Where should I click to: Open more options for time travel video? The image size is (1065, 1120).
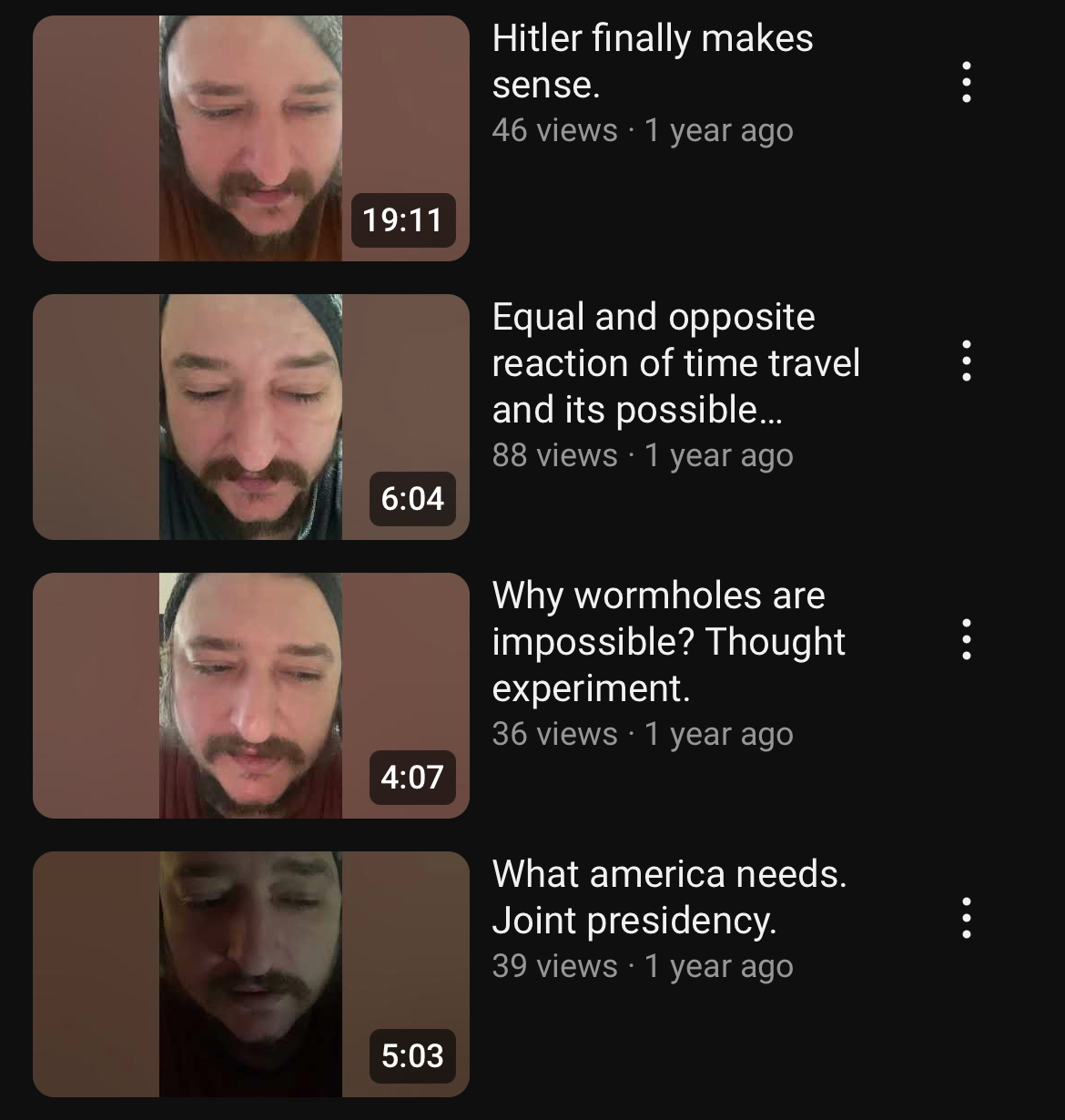click(x=966, y=361)
